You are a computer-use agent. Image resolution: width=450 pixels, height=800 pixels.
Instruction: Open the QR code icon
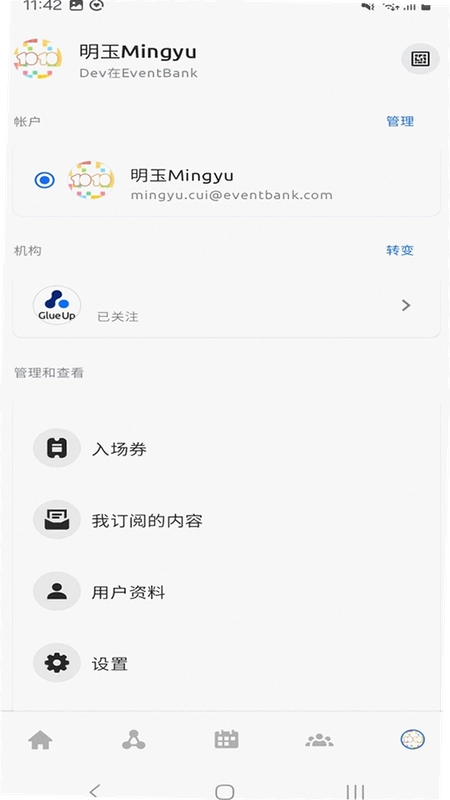coord(420,59)
